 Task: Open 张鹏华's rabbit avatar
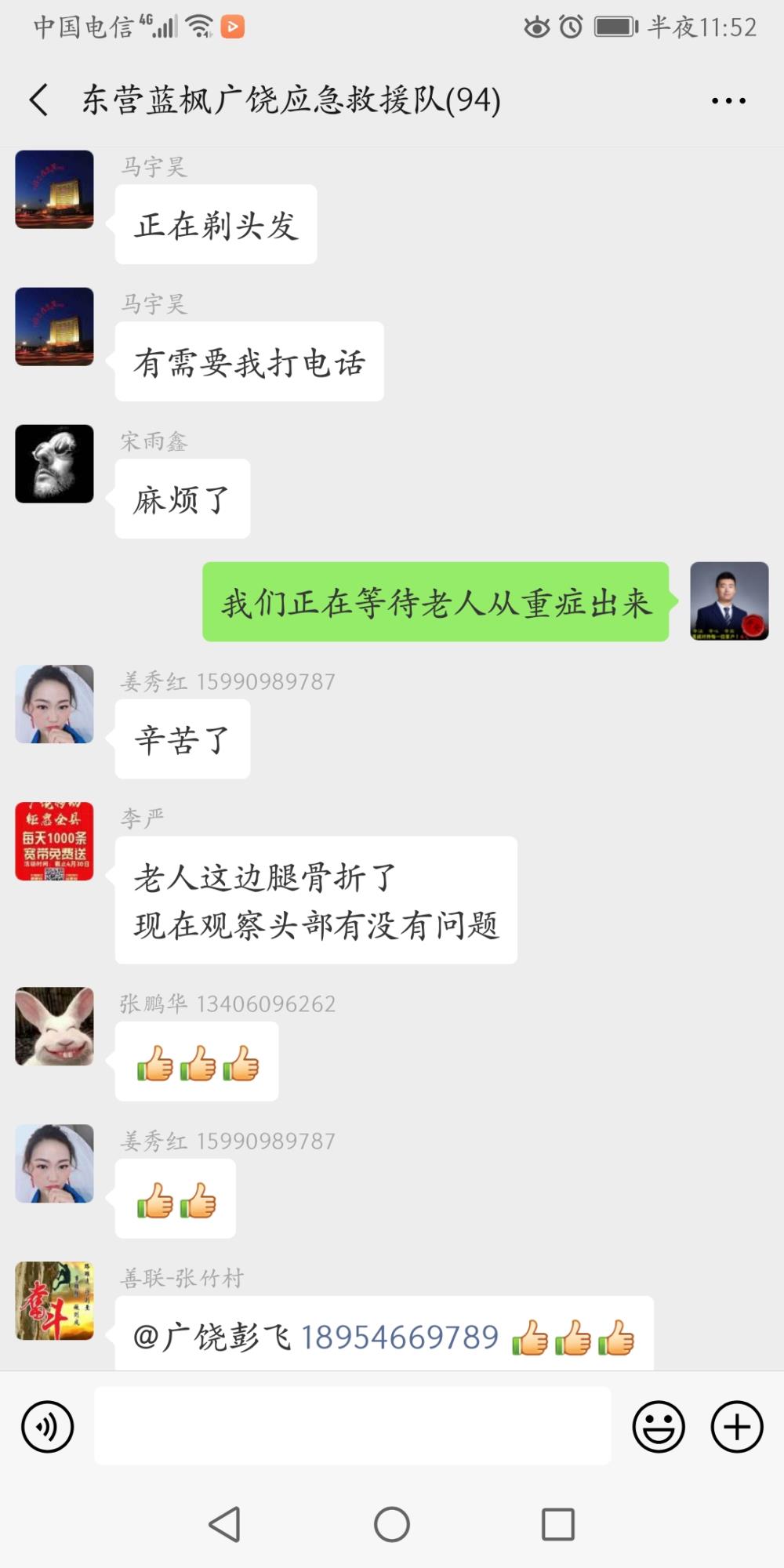(55, 1026)
